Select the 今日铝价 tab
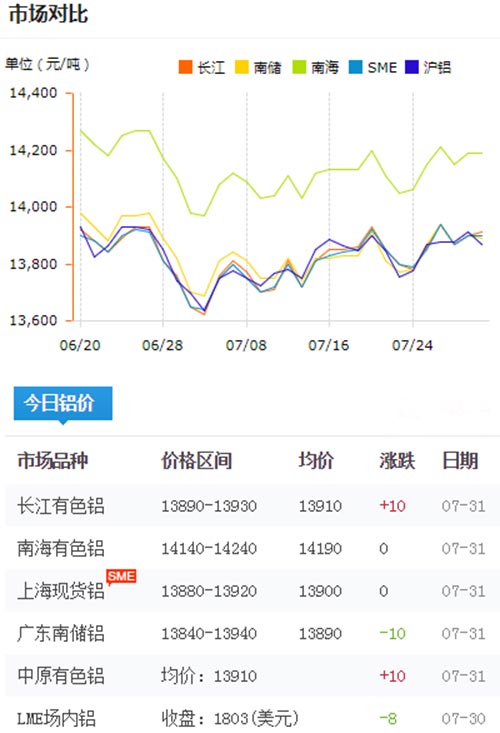The height and width of the screenshot is (733, 500). (x=63, y=403)
